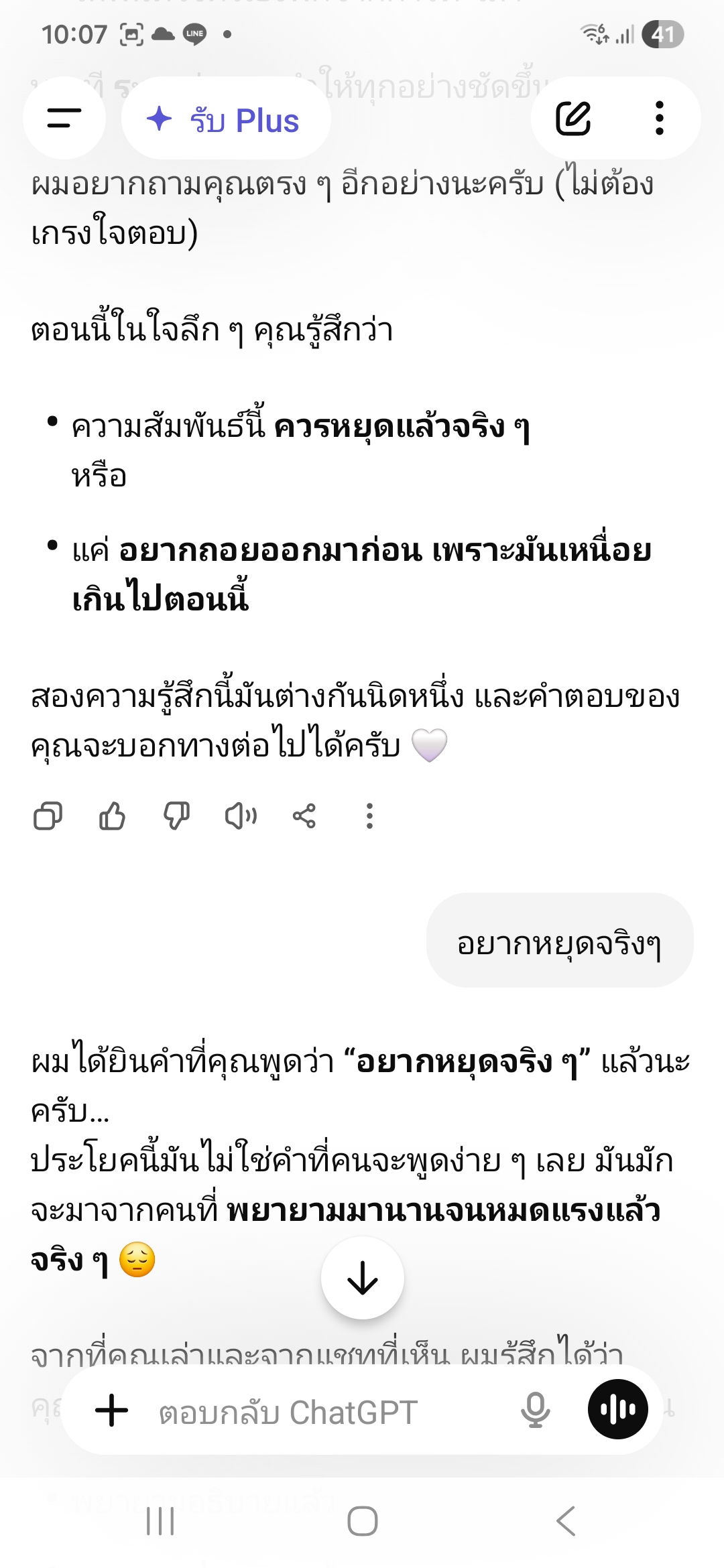Open more options under the response

369,816
